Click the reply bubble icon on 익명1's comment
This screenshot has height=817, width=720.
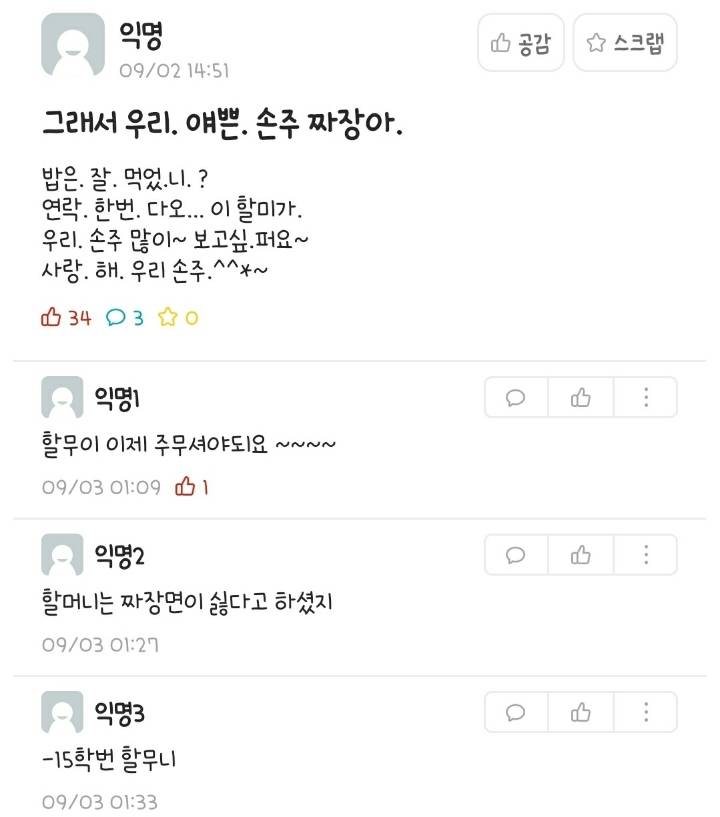pyautogui.click(x=514, y=397)
